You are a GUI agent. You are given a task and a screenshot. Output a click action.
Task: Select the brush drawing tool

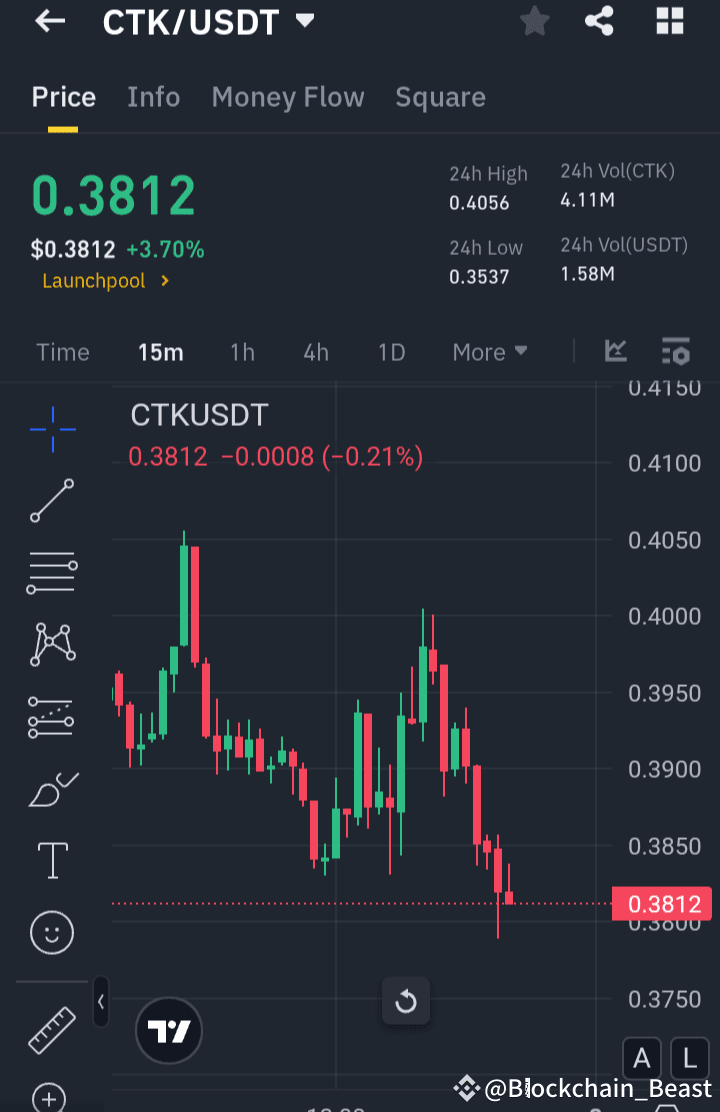(51, 788)
